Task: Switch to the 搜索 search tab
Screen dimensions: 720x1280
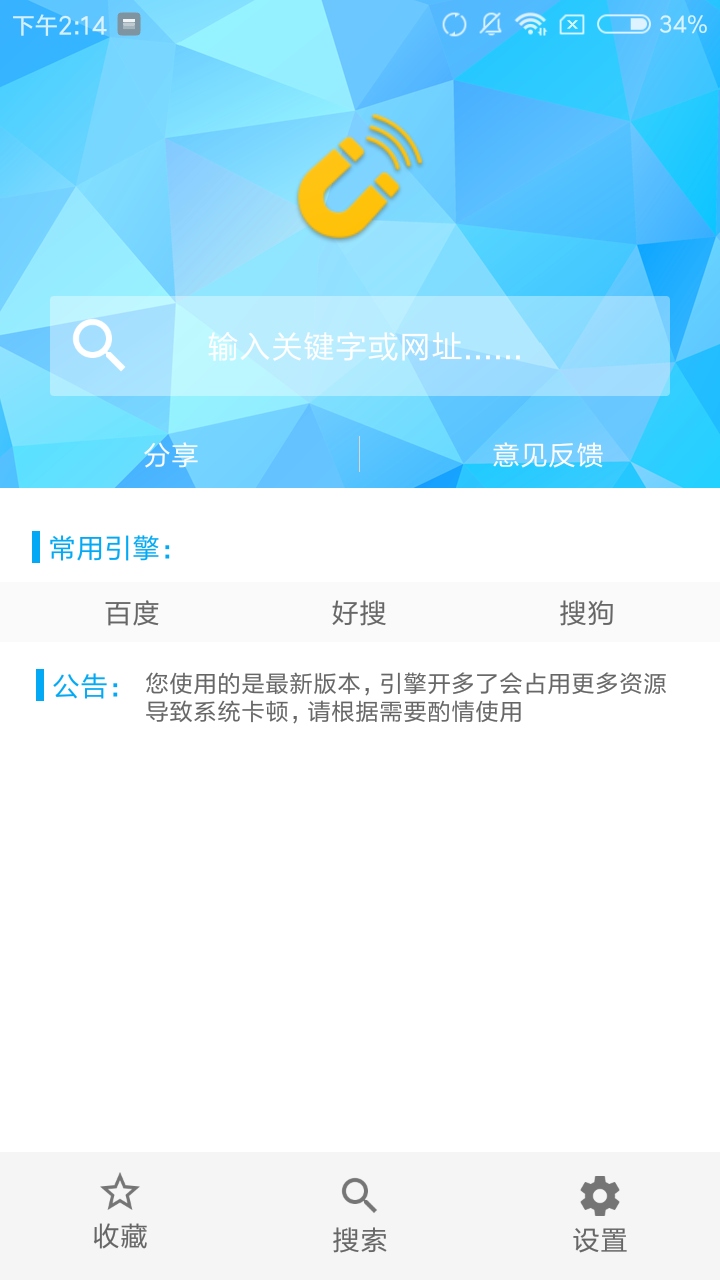Action: 360,1214
